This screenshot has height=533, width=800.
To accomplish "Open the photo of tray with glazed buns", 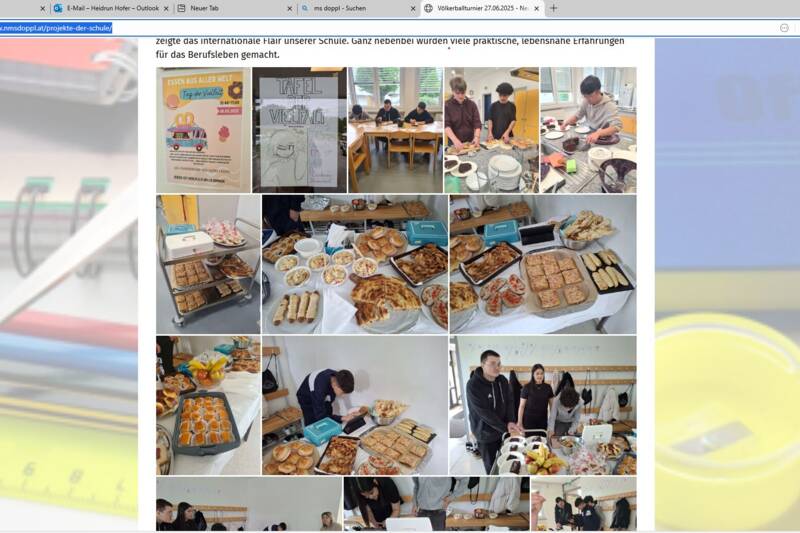I will (x=207, y=405).
